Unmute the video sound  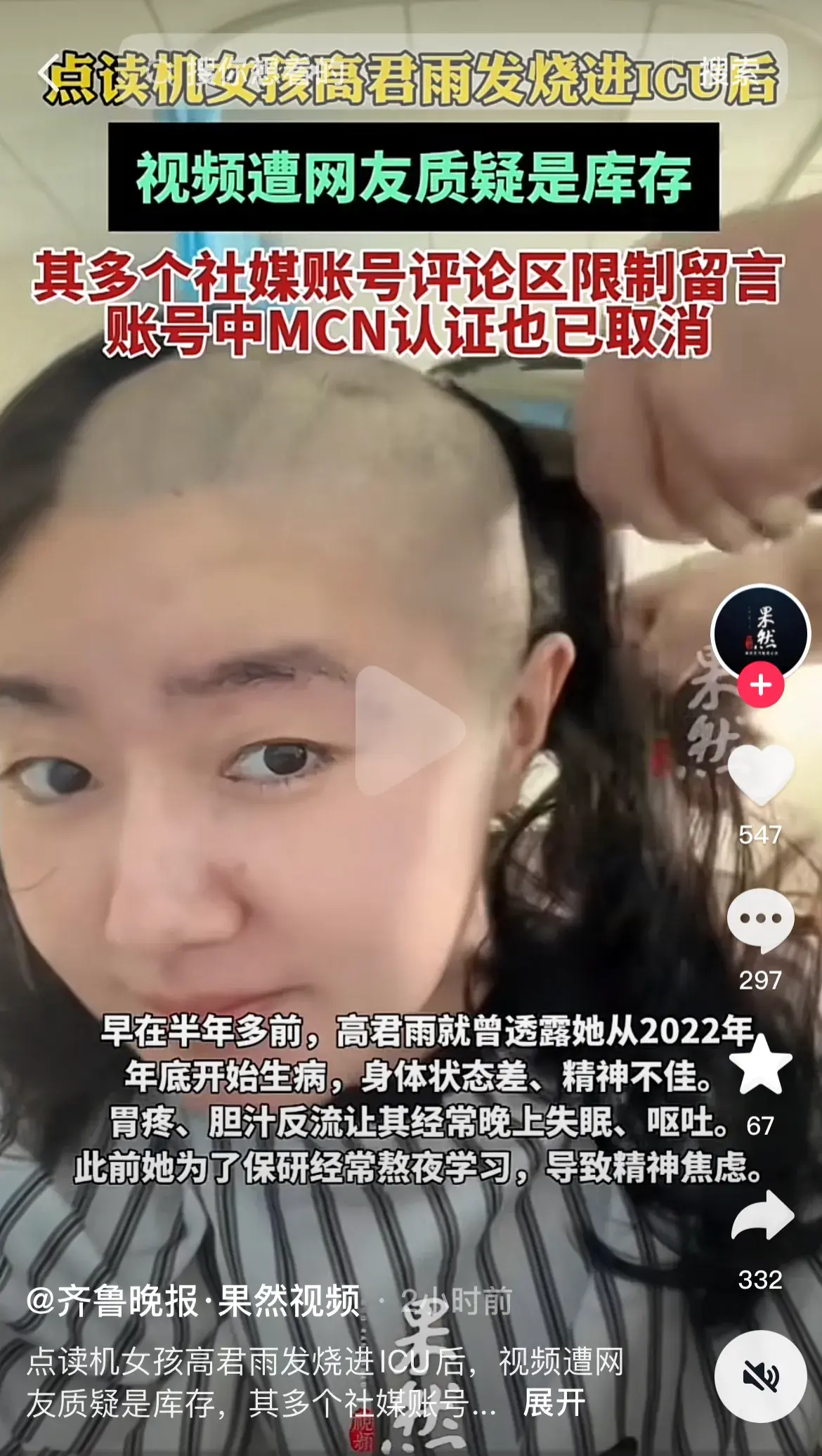tap(760, 1376)
